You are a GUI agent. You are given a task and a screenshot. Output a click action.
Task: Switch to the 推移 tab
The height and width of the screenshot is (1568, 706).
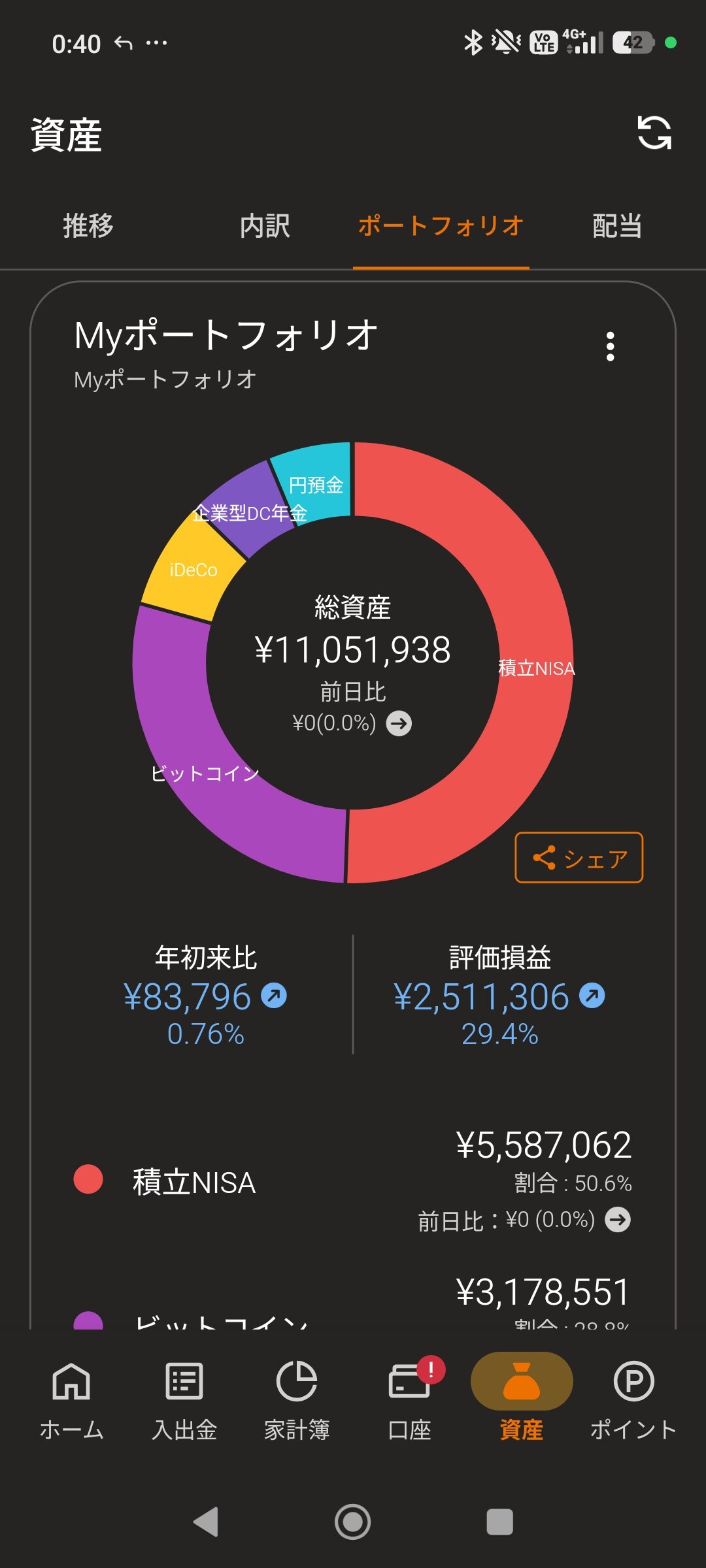(88, 225)
